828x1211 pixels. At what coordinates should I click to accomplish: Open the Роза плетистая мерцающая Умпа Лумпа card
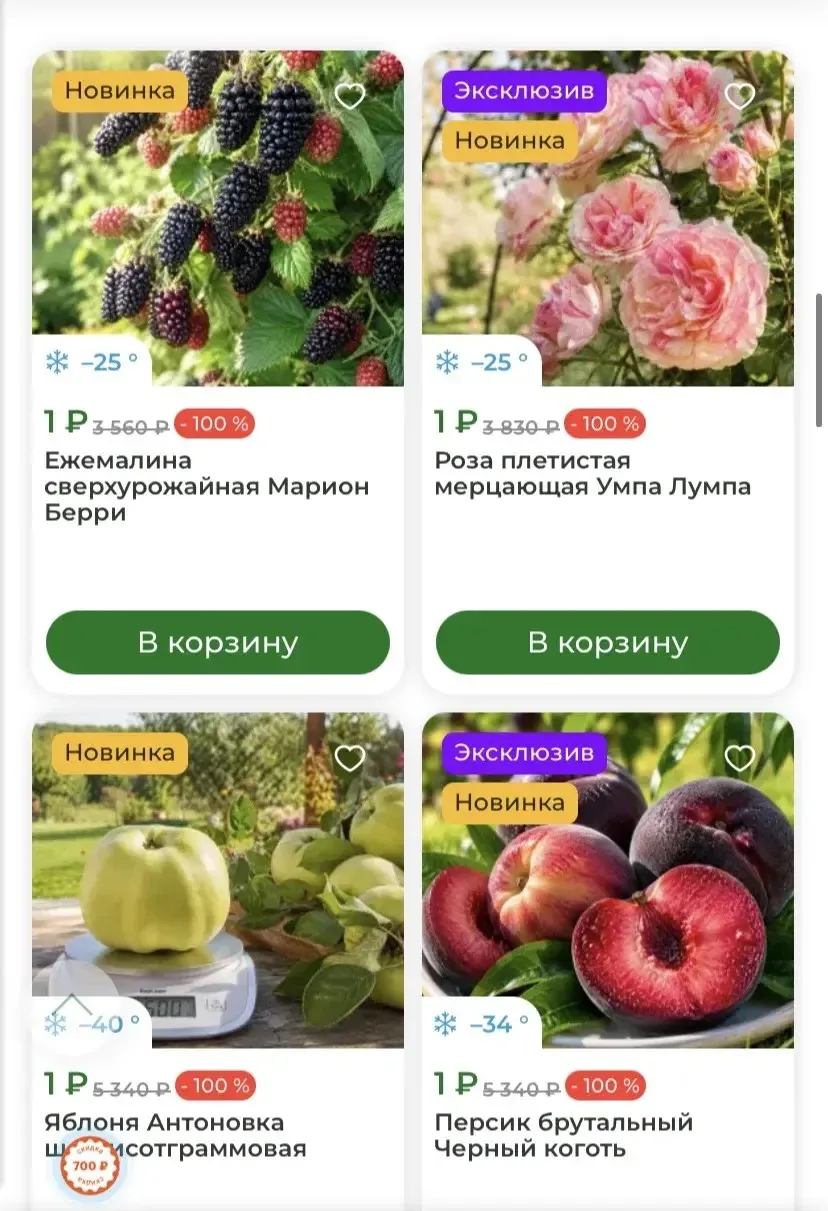(608, 372)
